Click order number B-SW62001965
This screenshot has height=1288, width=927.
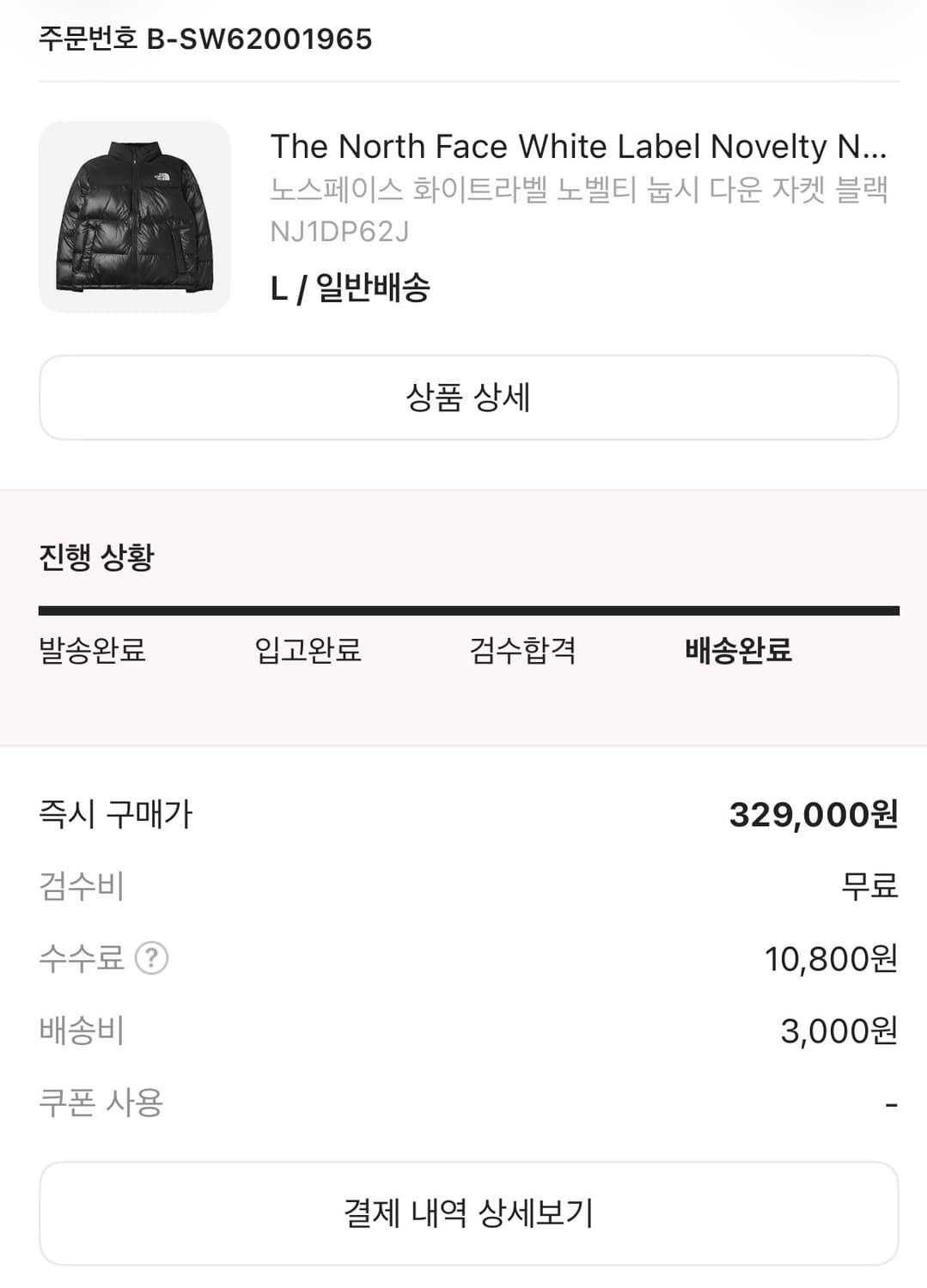click(x=204, y=38)
